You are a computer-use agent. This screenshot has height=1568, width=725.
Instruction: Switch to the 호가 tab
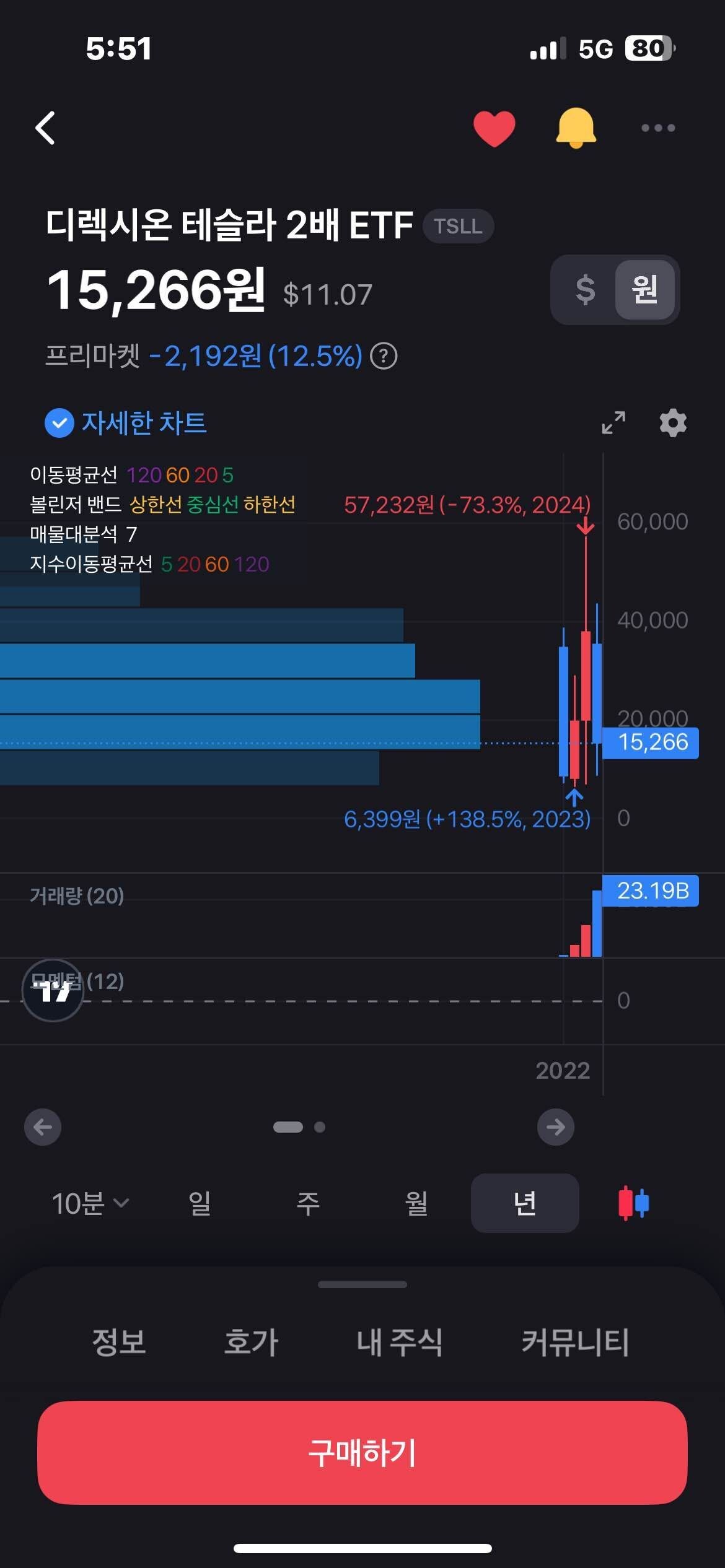tap(250, 1340)
